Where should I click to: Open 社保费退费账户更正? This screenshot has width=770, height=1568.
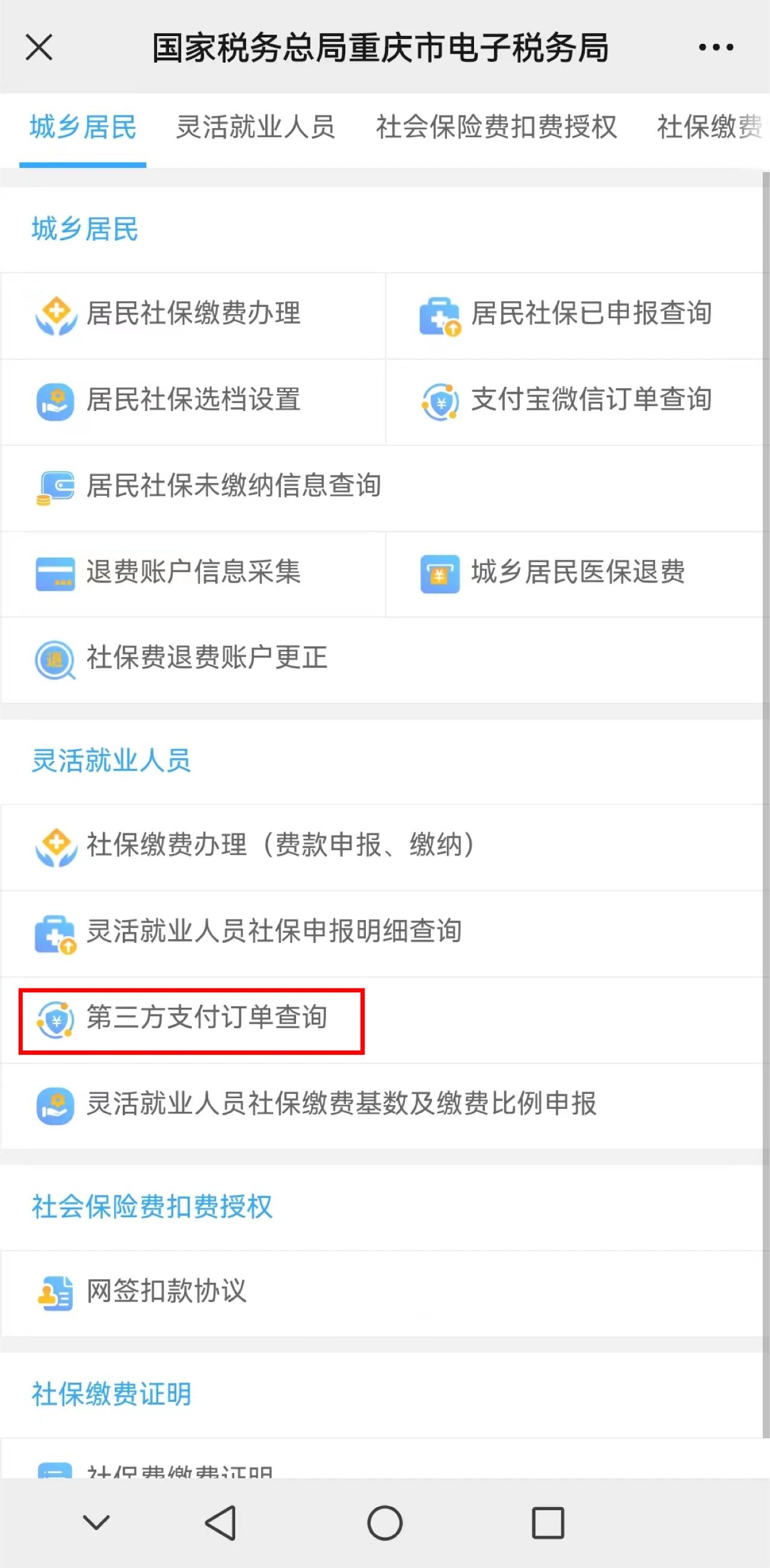point(381,660)
